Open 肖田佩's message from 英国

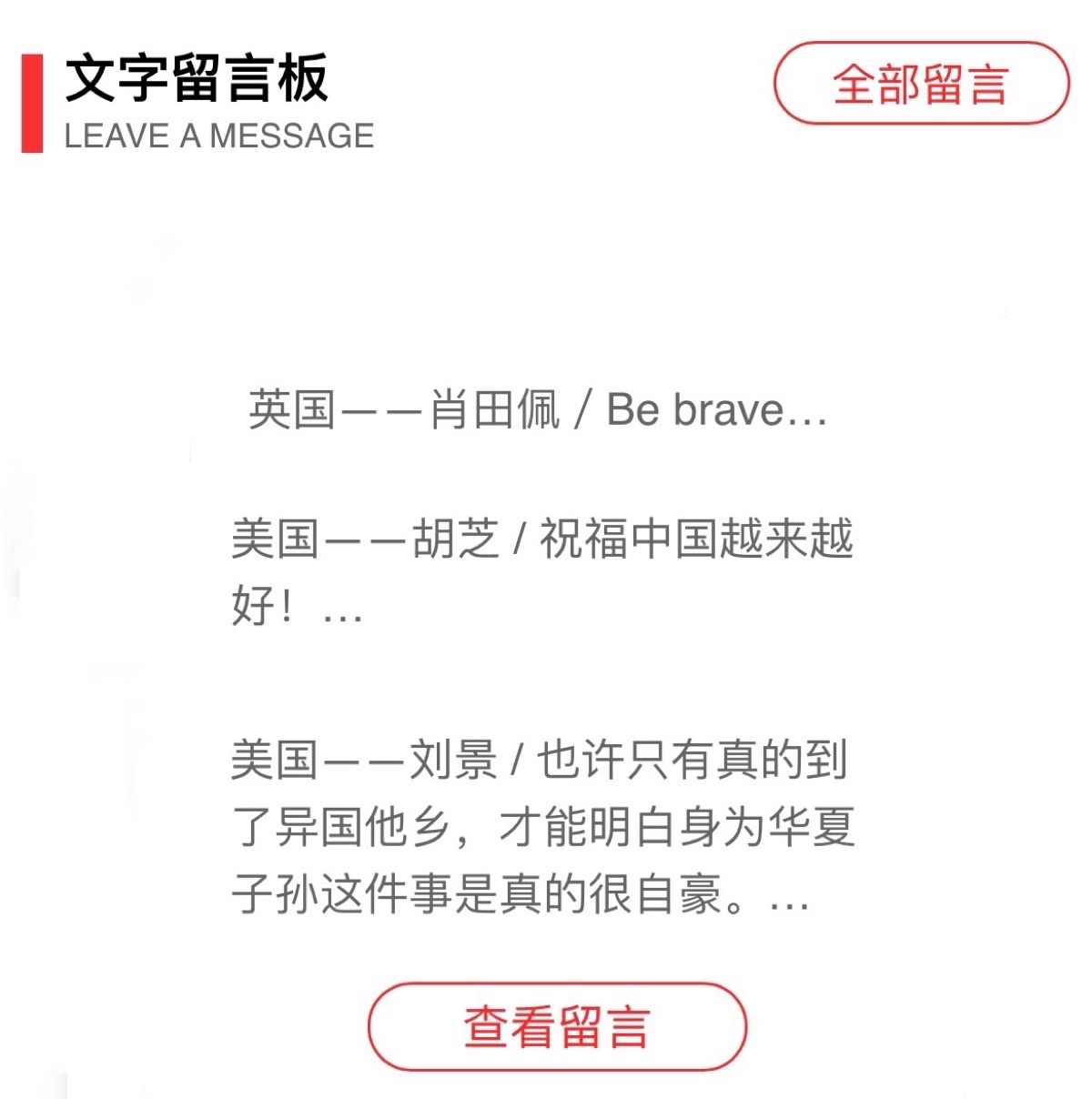[538, 410]
